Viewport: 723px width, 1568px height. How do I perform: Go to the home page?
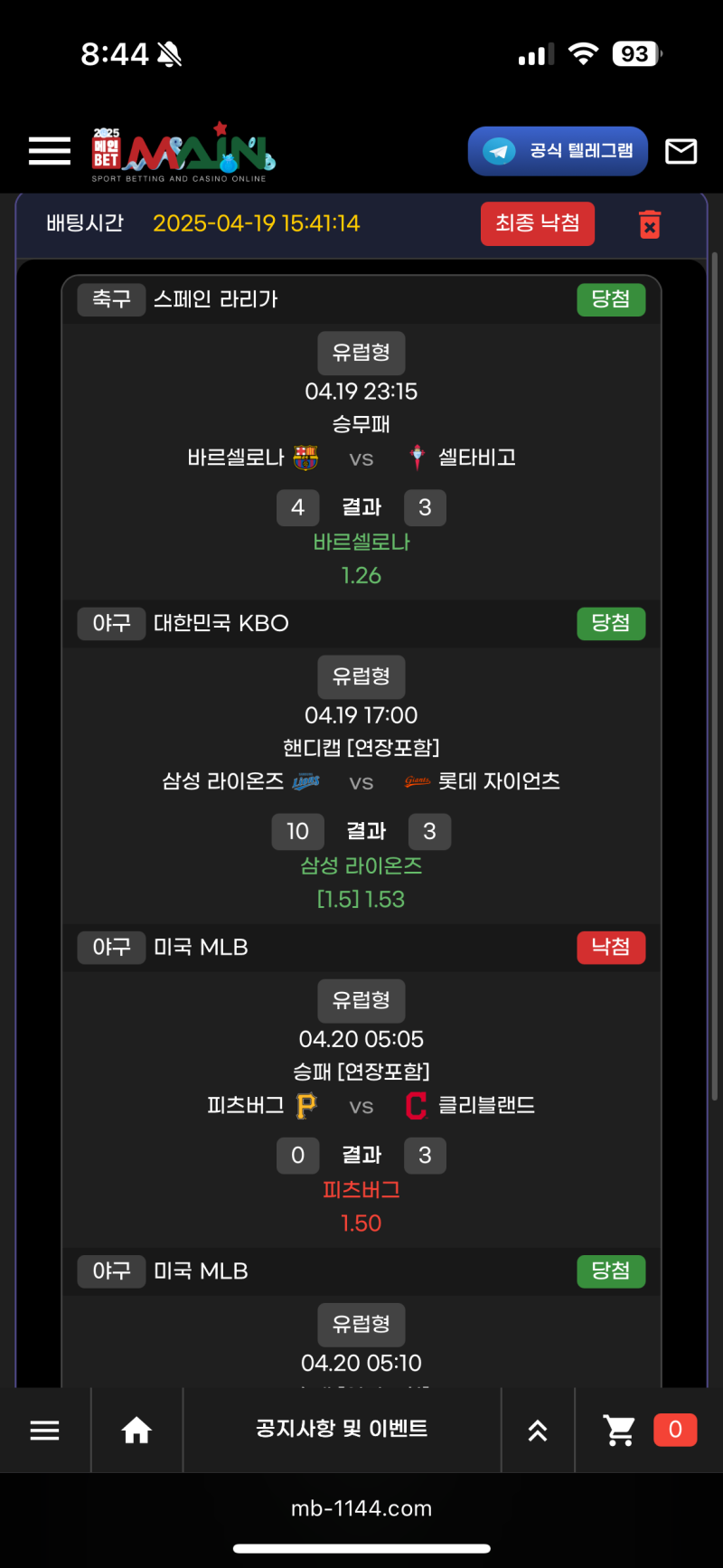pyautogui.click(x=136, y=1430)
